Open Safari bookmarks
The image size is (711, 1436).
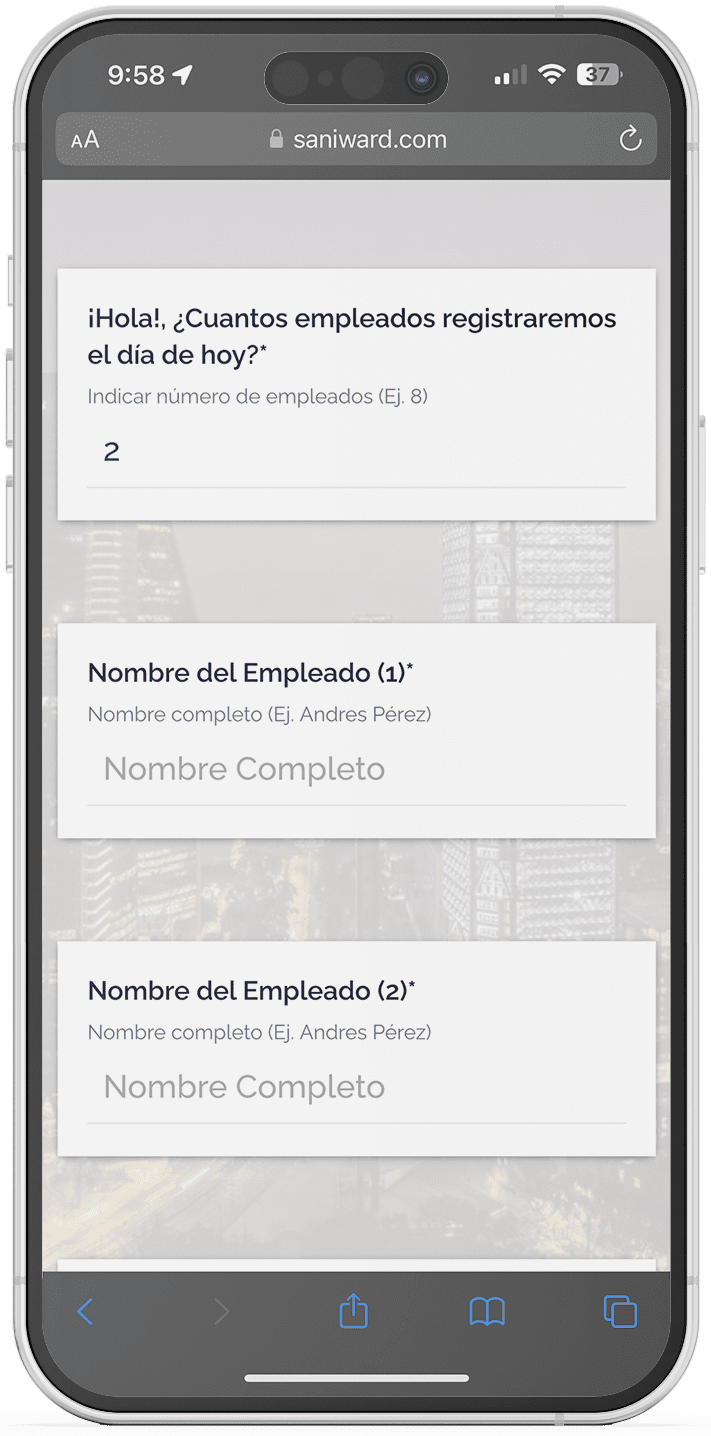[487, 1312]
